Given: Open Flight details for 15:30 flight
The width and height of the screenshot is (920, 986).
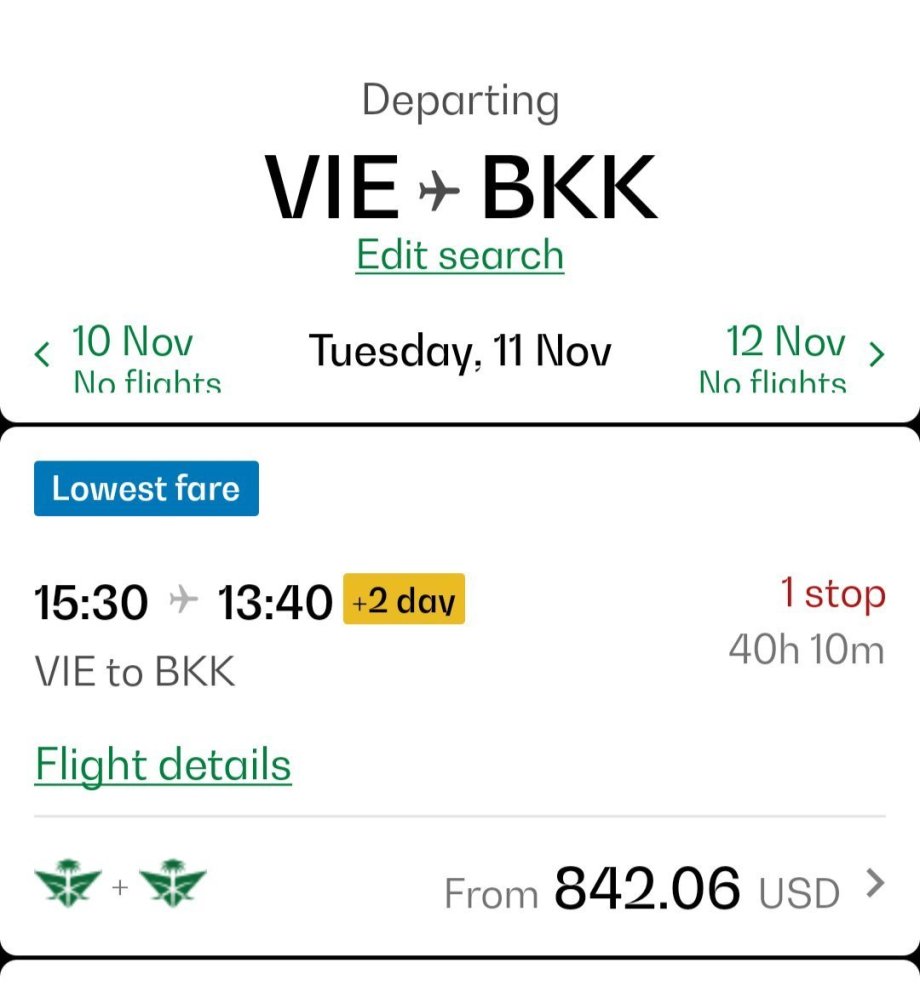Looking at the screenshot, I should tap(163, 765).
